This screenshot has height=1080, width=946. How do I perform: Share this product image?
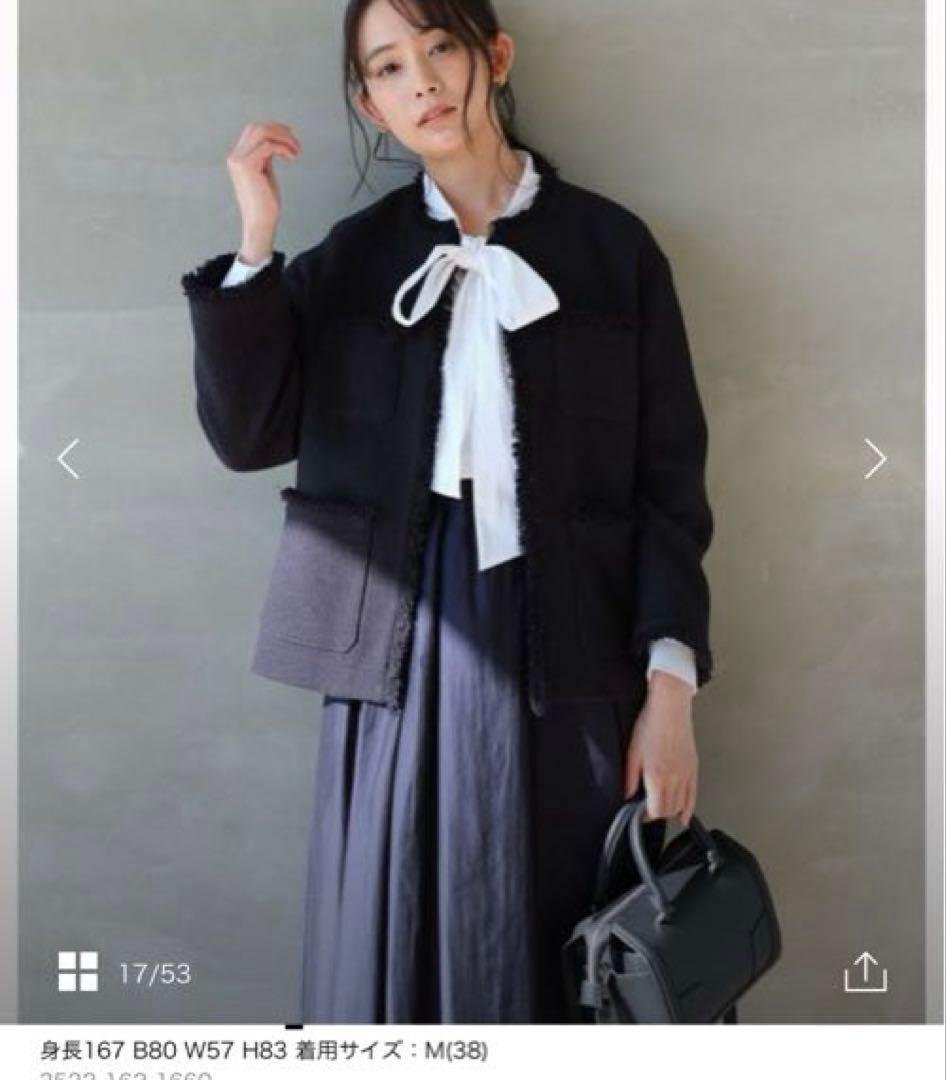865,972
